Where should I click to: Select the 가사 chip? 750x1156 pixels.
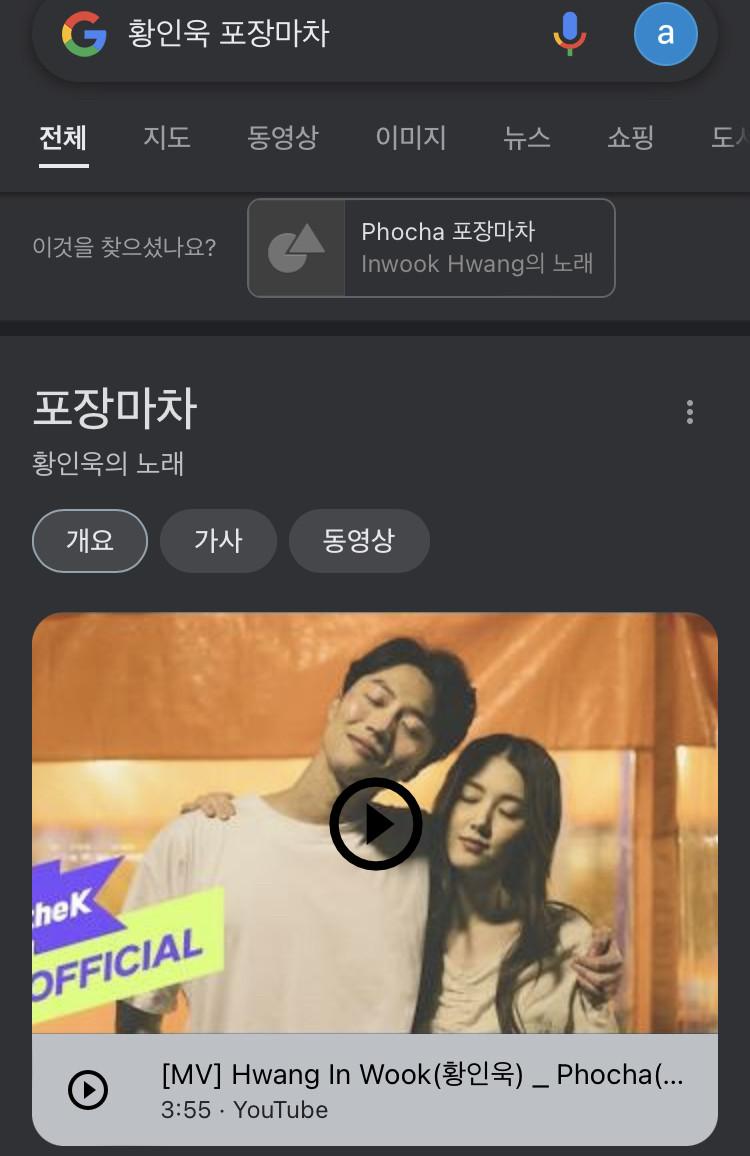click(x=218, y=541)
